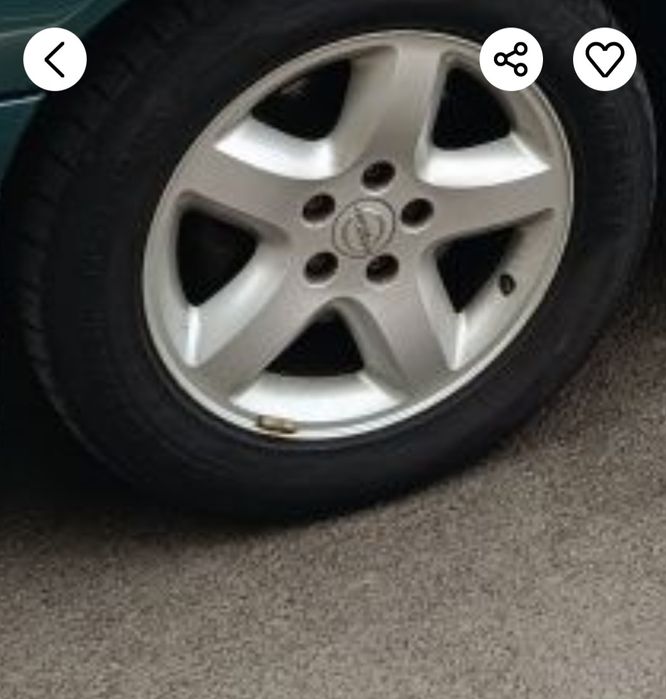Go back using the arrow button
The width and height of the screenshot is (666, 699).
(x=55, y=60)
